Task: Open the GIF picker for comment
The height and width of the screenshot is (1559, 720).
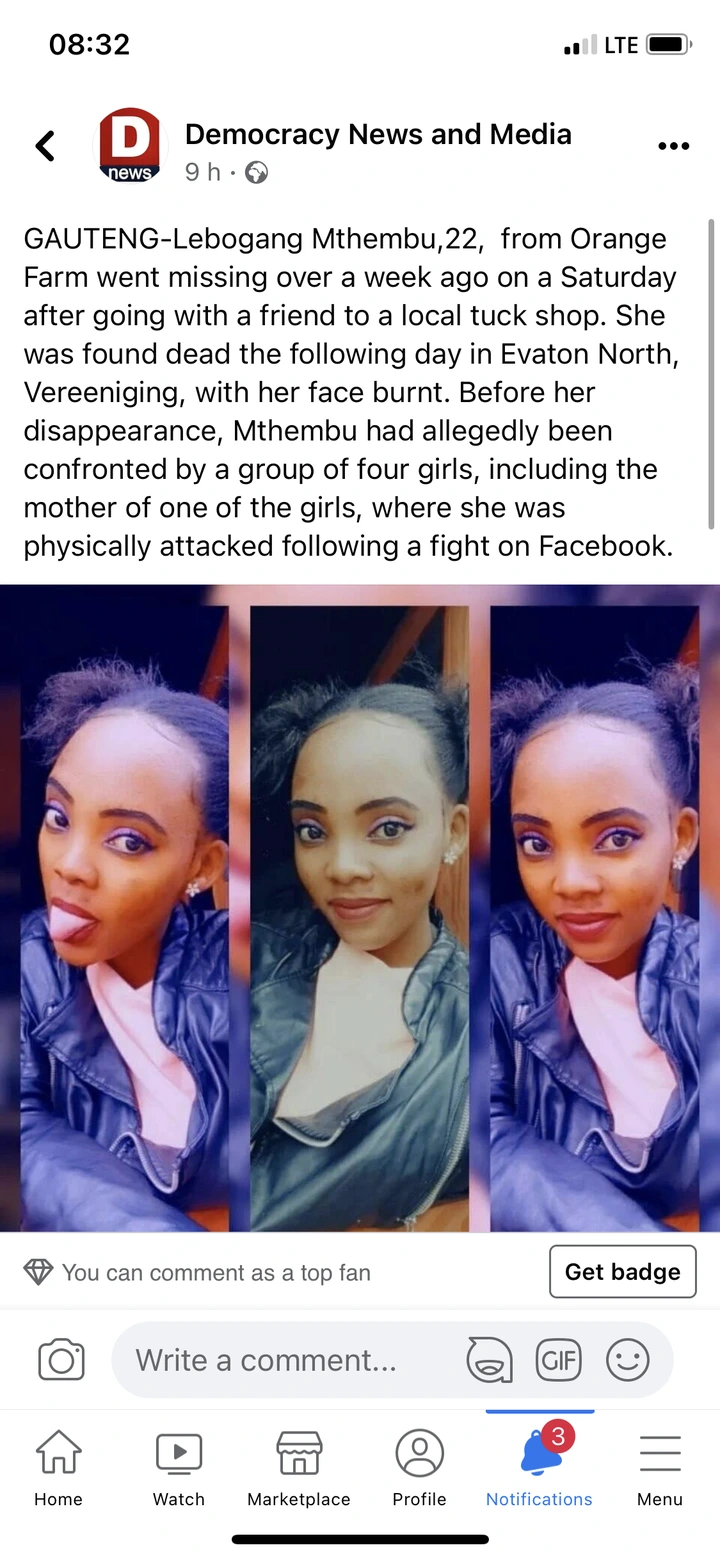Action: [558, 1360]
